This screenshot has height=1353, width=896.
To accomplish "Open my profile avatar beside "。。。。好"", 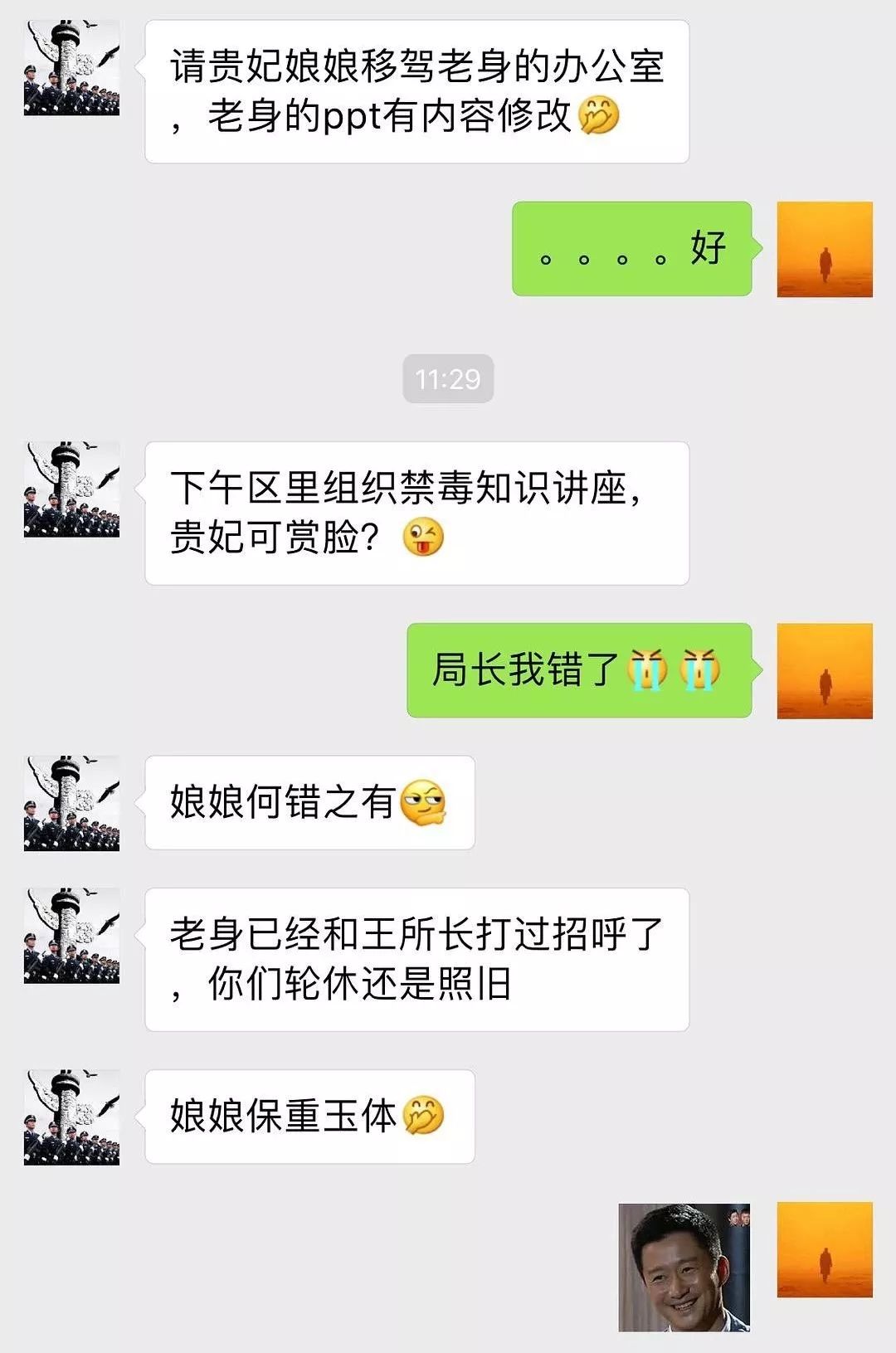I will [x=824, y=249].
